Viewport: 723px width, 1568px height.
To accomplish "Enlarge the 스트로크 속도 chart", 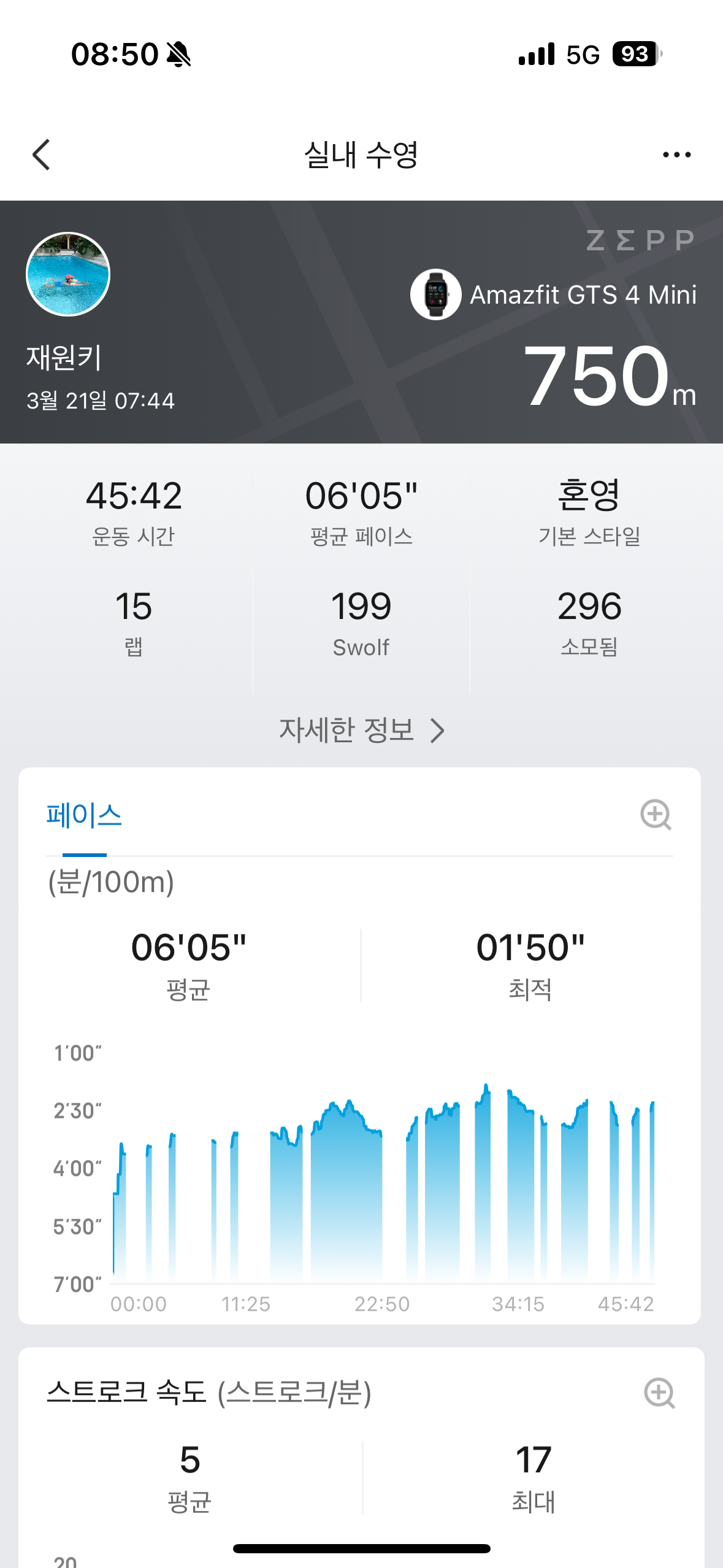I will coord(659,1393).
